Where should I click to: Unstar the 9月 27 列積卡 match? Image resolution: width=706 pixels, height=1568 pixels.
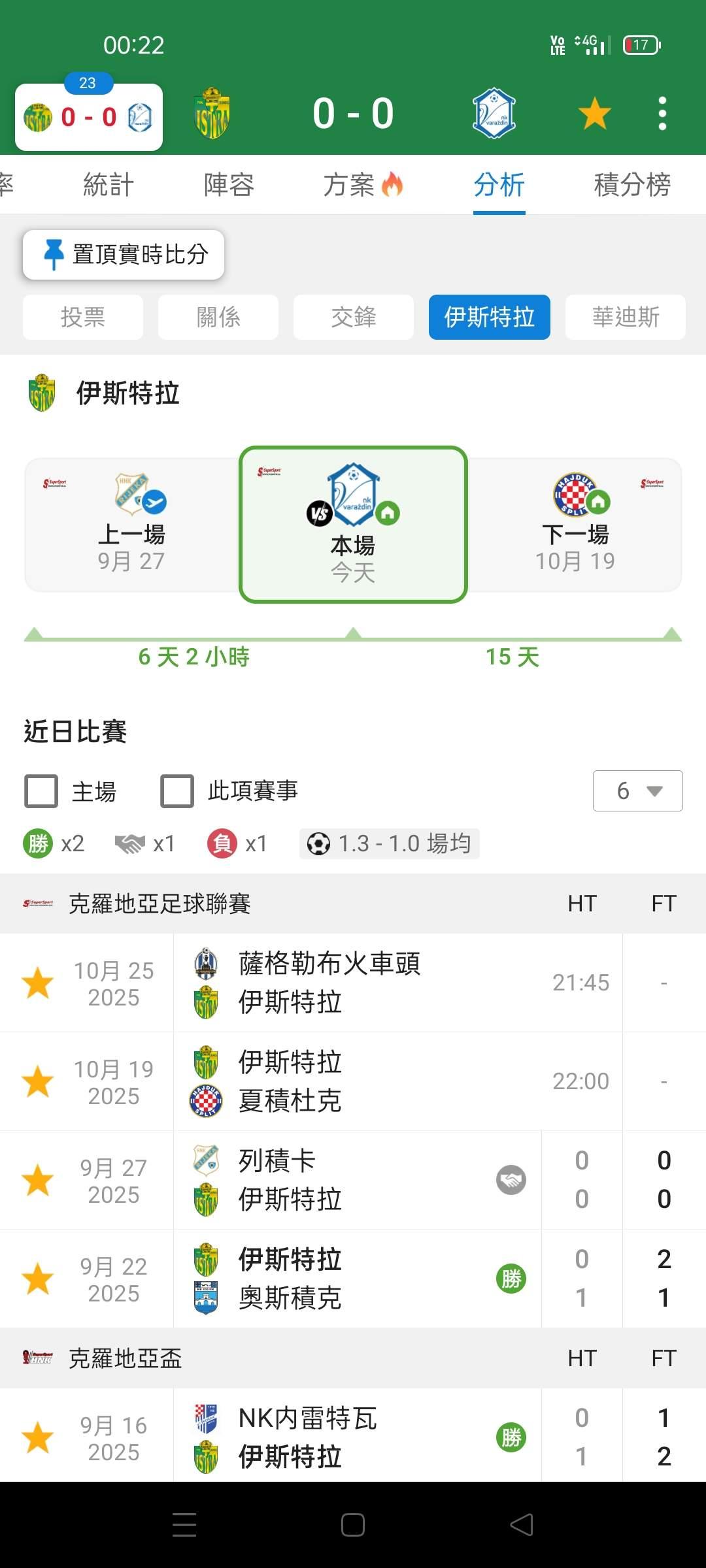coord(38,1180)
